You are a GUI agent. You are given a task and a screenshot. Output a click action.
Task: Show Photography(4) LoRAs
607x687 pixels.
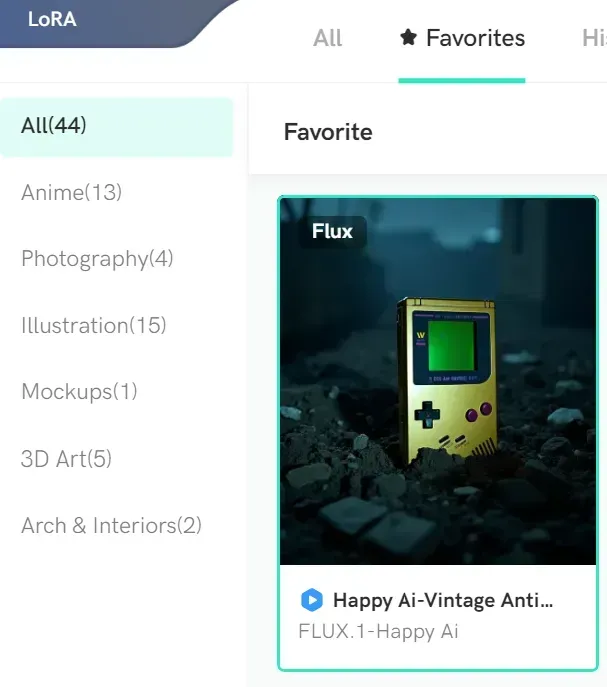[97, 259]
